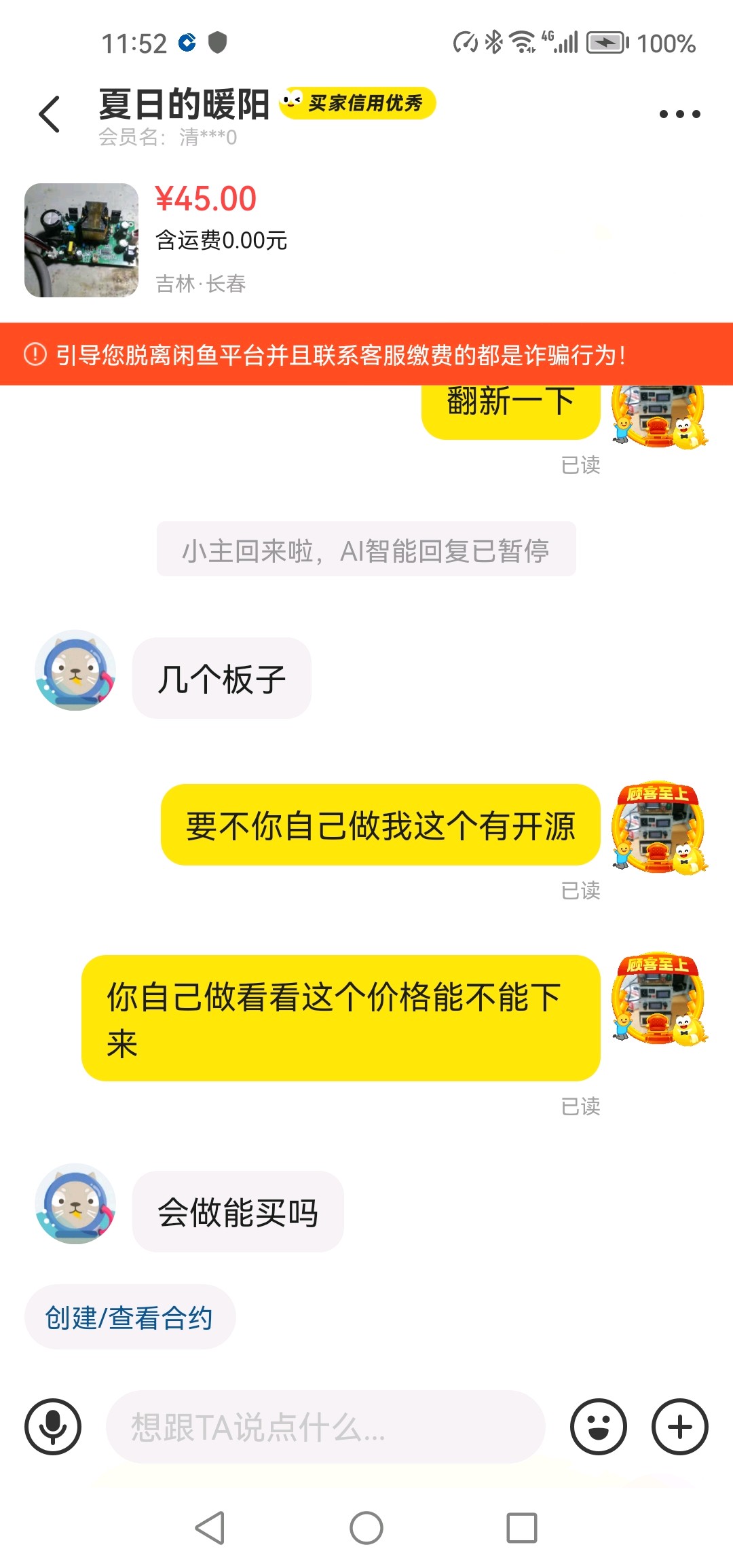Focus the 想跟TA说点什么 message field
Screen dimensions: 733x1568
326,1426
